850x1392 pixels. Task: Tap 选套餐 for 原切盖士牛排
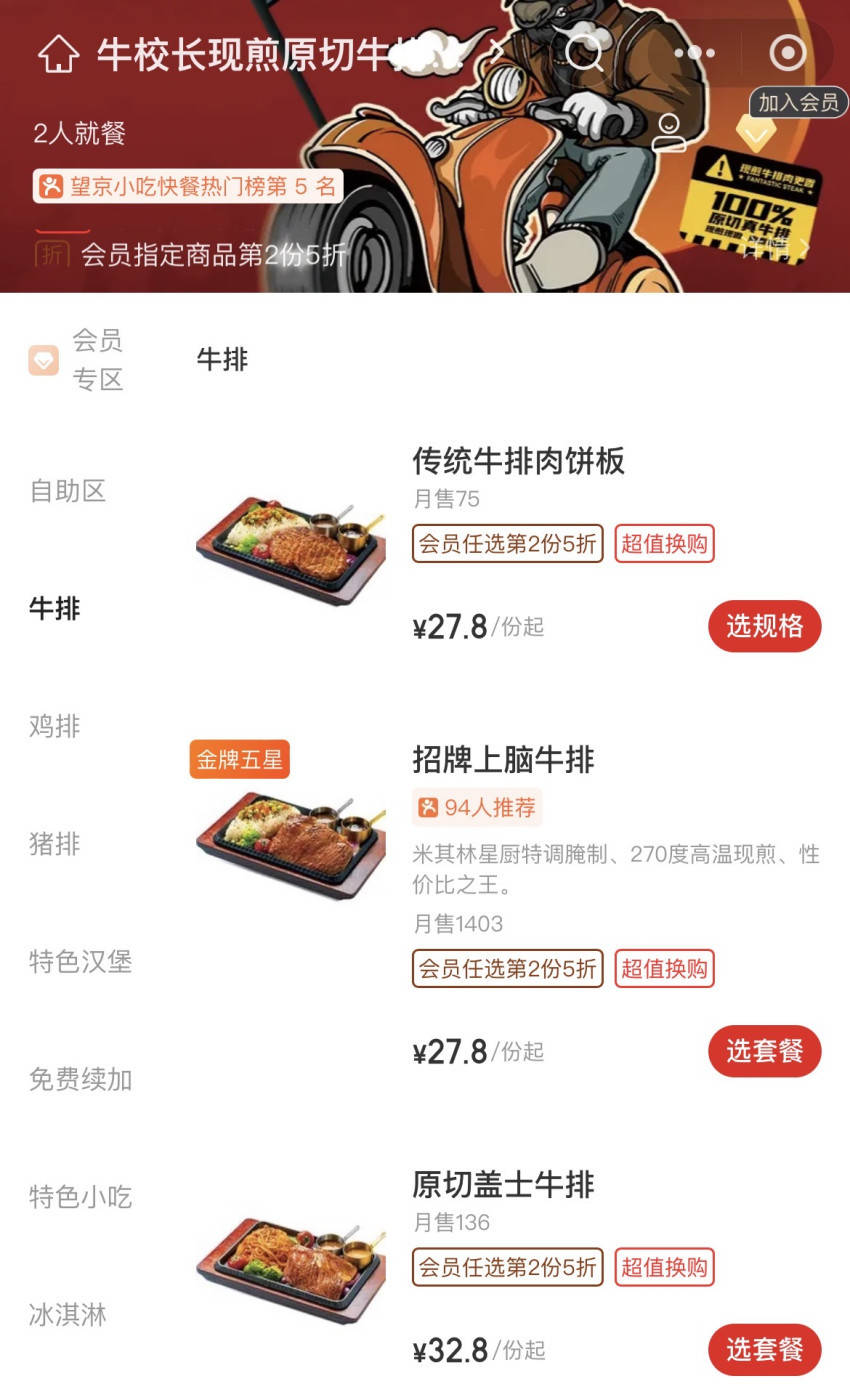click(764, 1350)
